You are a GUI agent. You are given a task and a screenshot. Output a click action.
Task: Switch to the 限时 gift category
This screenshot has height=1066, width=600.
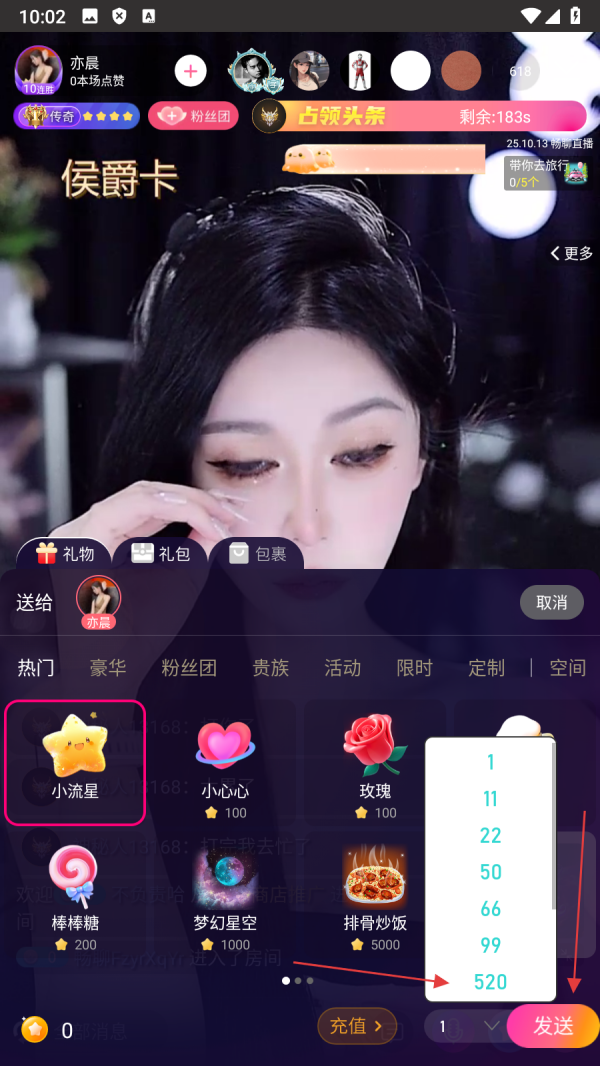coord(414,668)
